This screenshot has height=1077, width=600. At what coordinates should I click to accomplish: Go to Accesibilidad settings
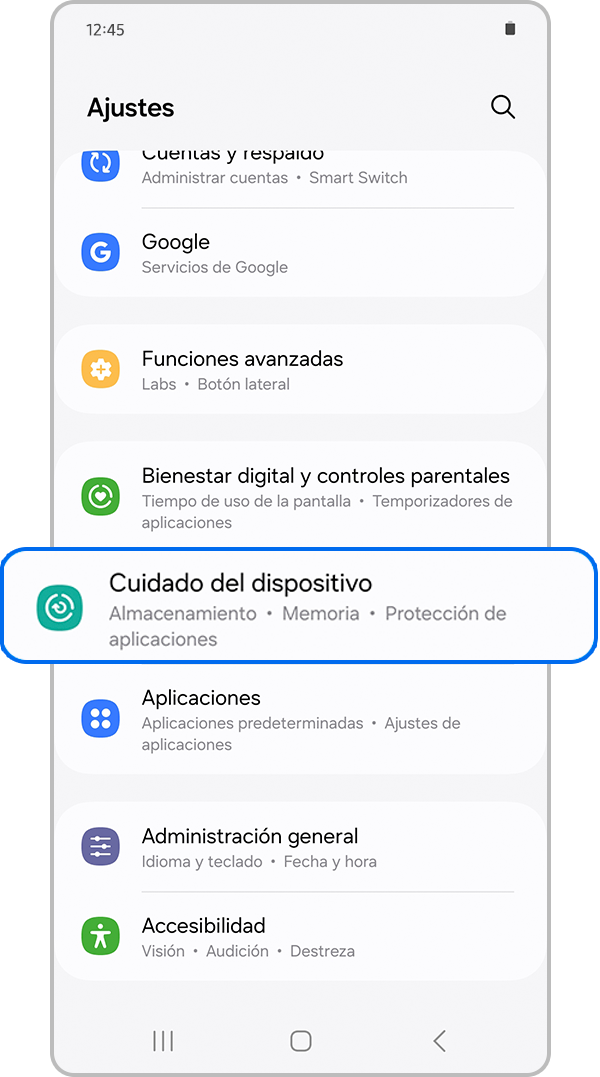click(x=300, y=936)
